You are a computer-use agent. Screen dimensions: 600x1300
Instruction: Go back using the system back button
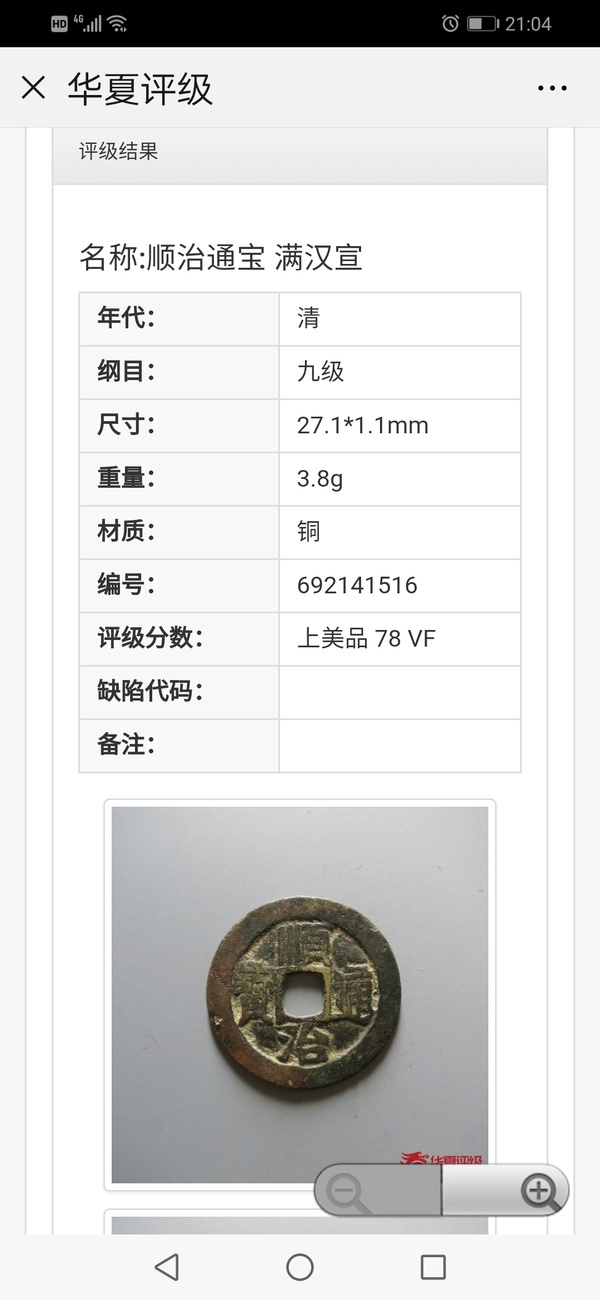(166, 1267)
